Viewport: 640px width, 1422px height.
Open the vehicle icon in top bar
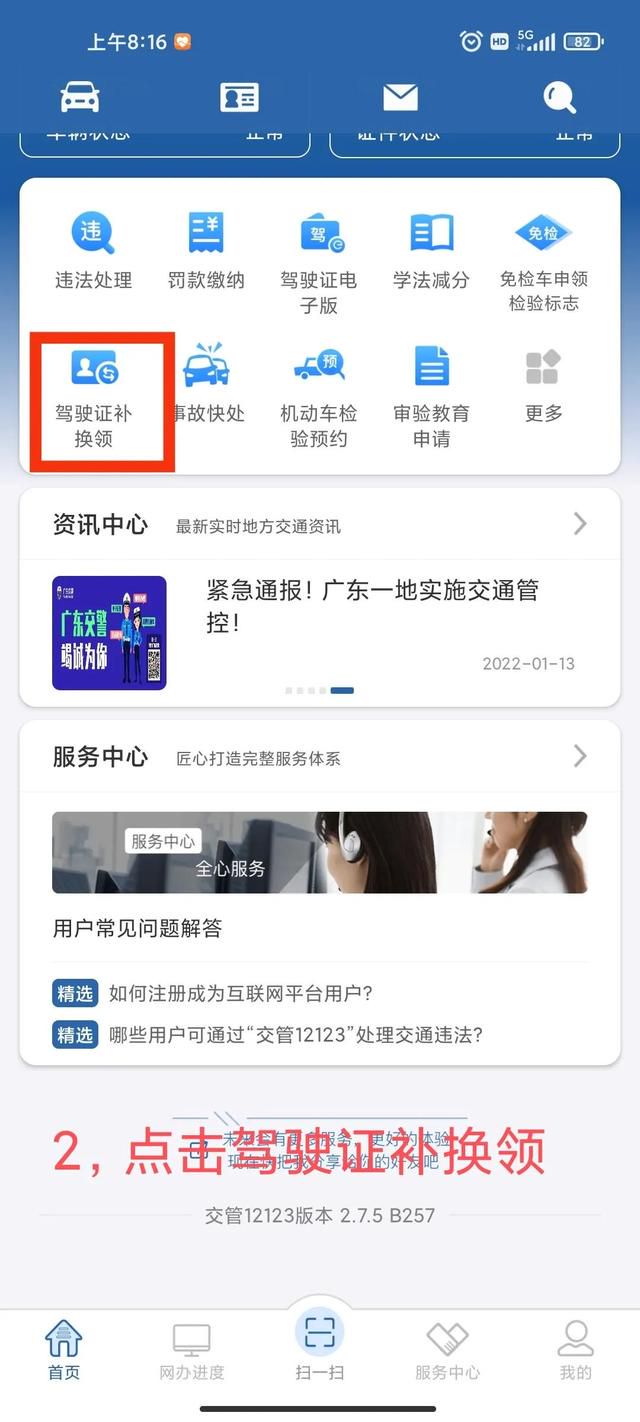point(80,97)
